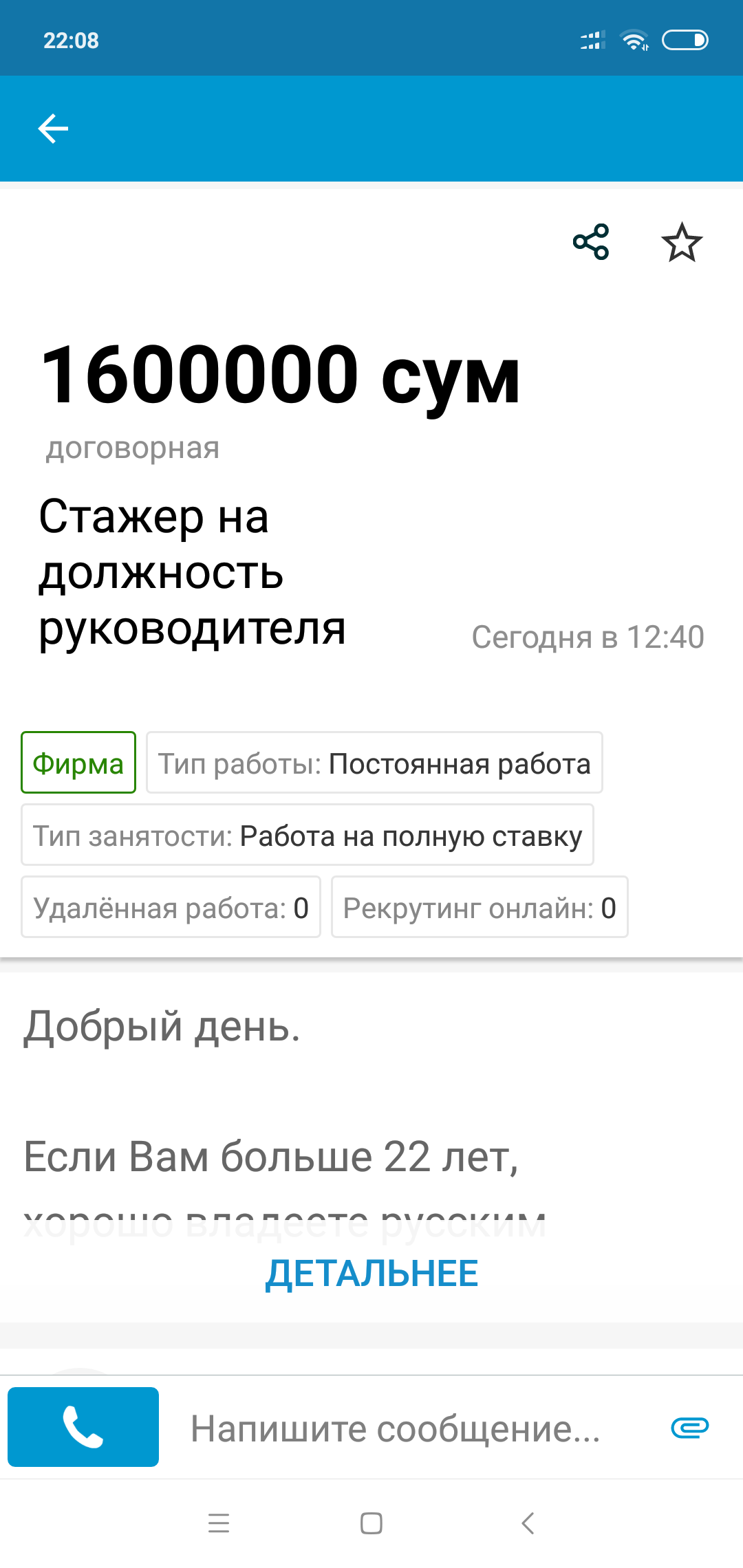Open recent apps from navigation bar
This screenshot has height=1568, width=743.
click(219, 1523)
